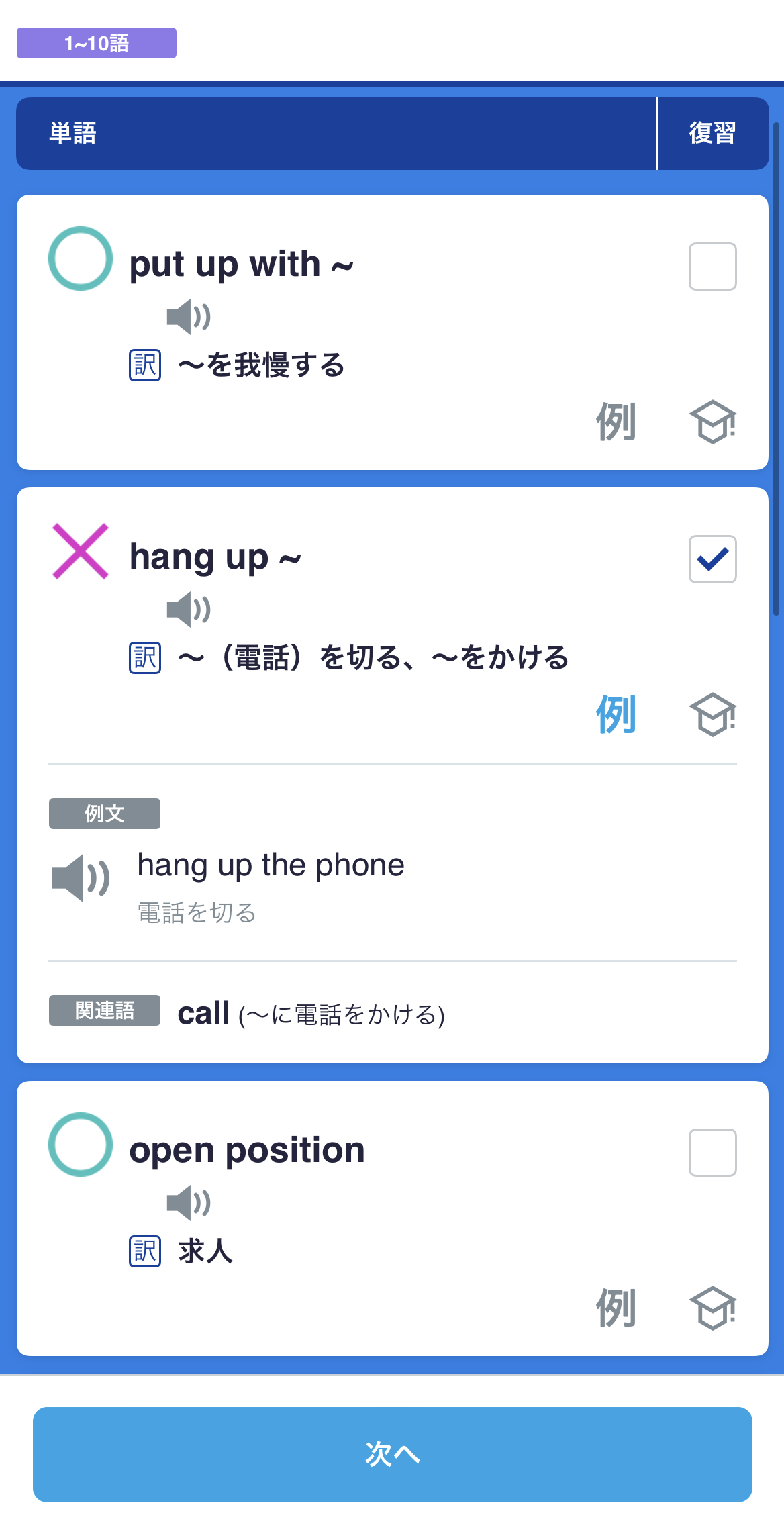Click the graduation cap icon on open position card
Image resolution: width=784 pixels, height=1536 pixels.
pyautogui.click(x=713, y=1309)
